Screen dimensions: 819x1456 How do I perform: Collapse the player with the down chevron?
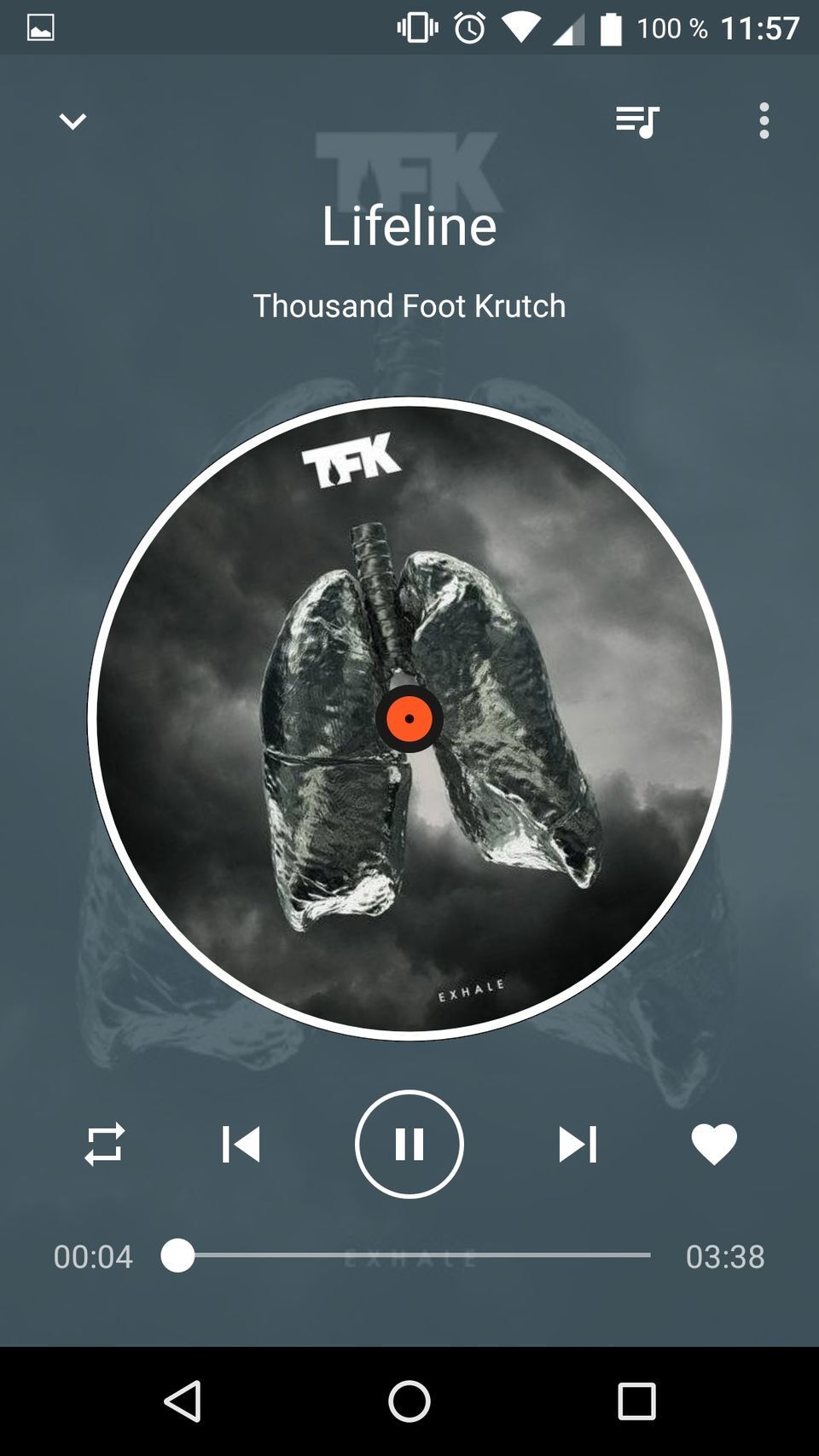point(73,121)
